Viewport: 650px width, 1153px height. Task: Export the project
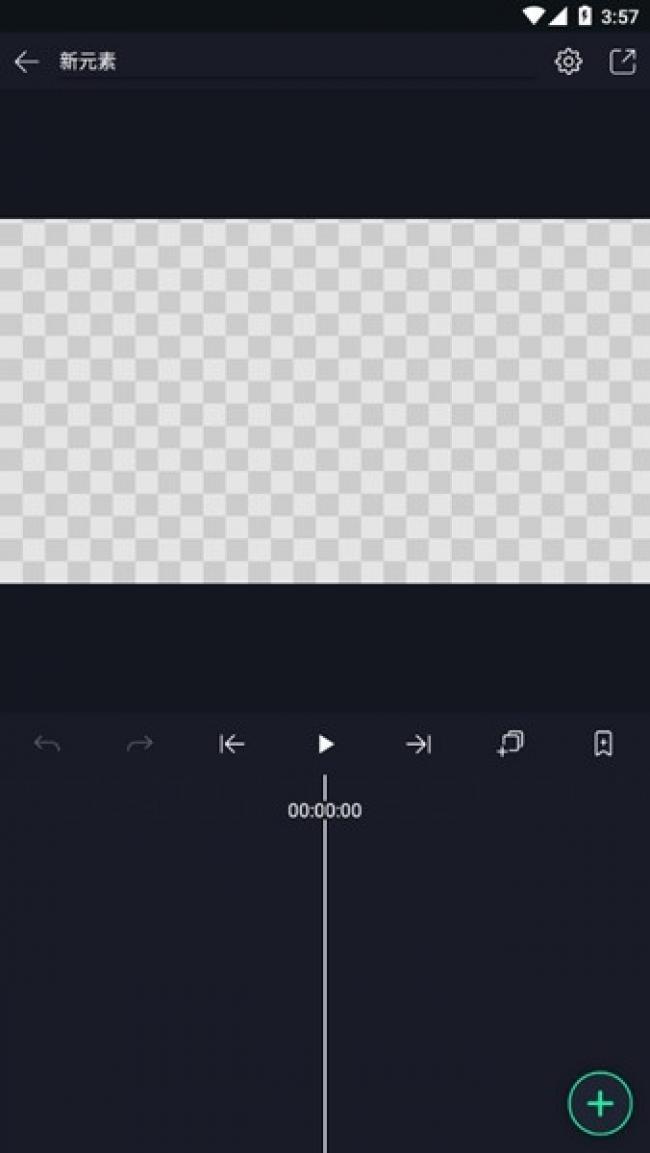622,62
